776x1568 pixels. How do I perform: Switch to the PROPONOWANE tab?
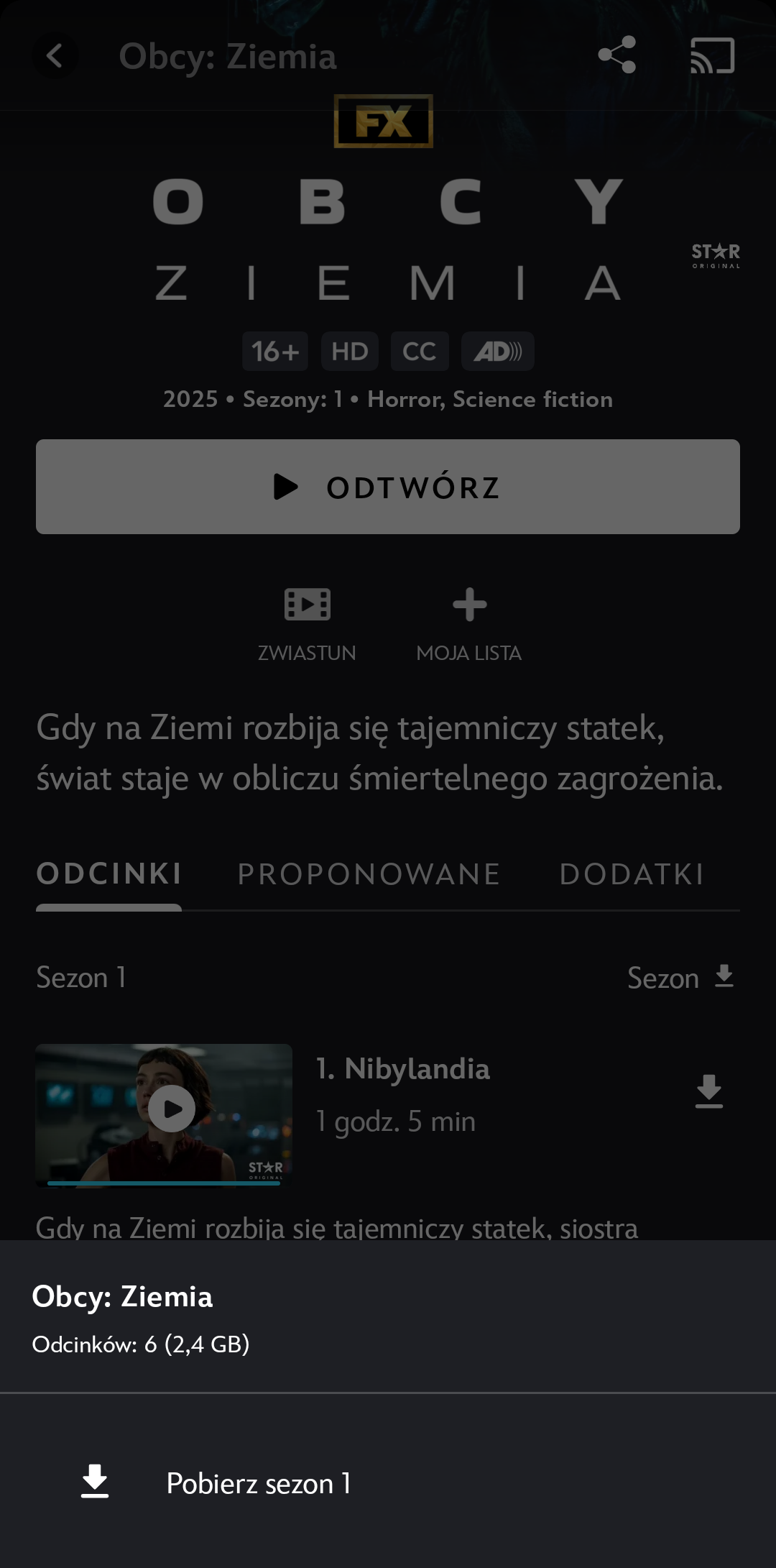369,874
